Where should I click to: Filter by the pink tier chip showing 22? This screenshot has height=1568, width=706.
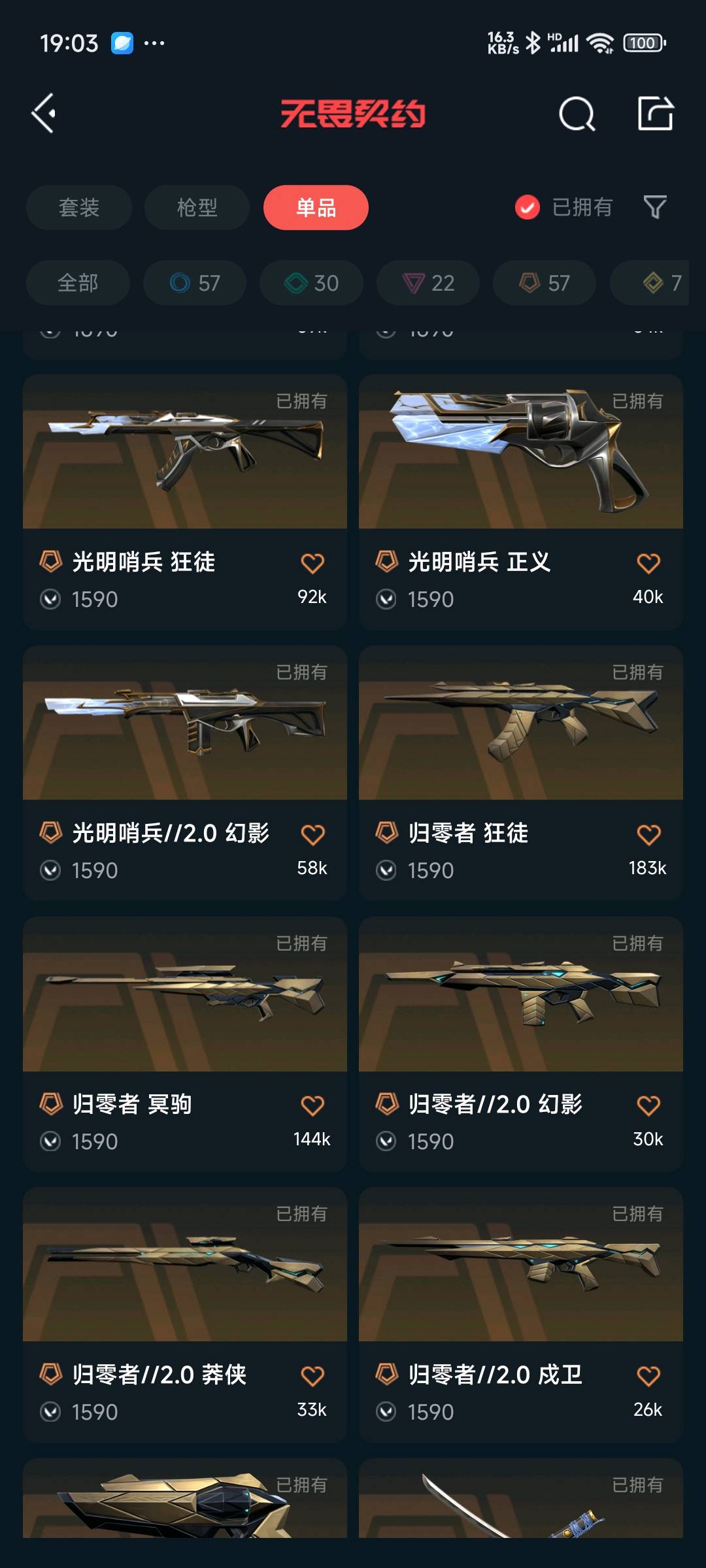(x=428, y=283)
